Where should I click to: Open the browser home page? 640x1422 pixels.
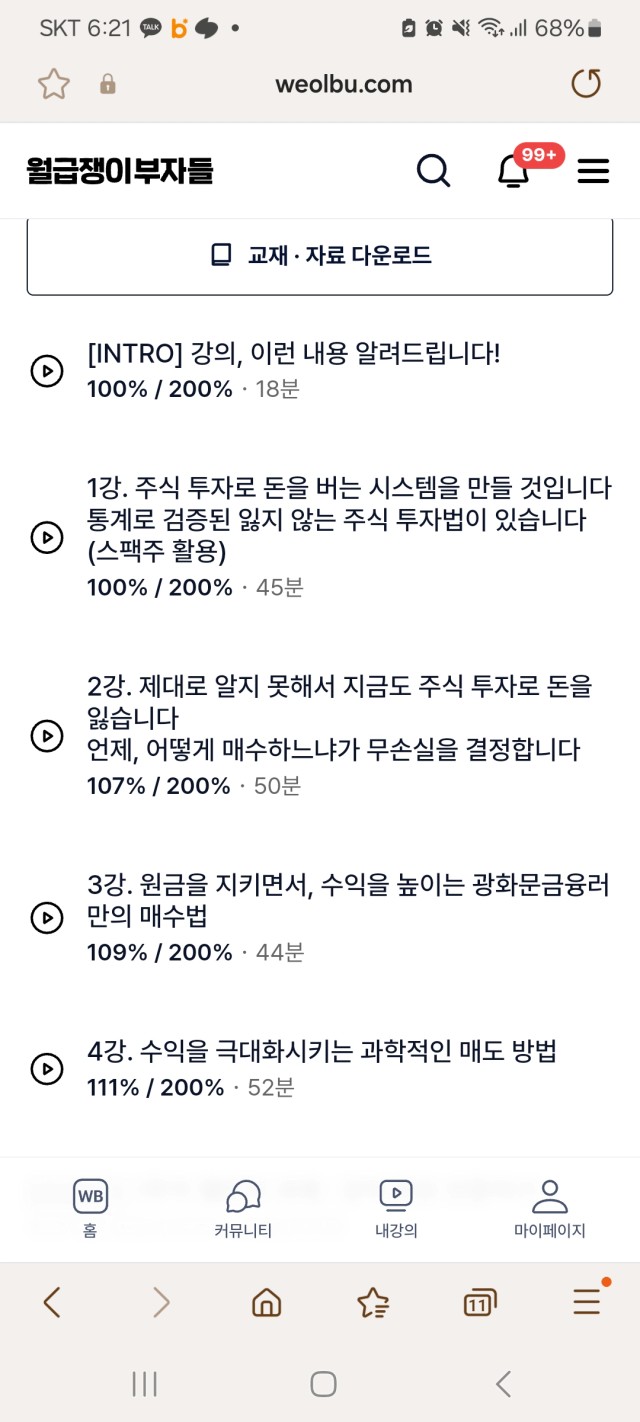(266, 1302)
